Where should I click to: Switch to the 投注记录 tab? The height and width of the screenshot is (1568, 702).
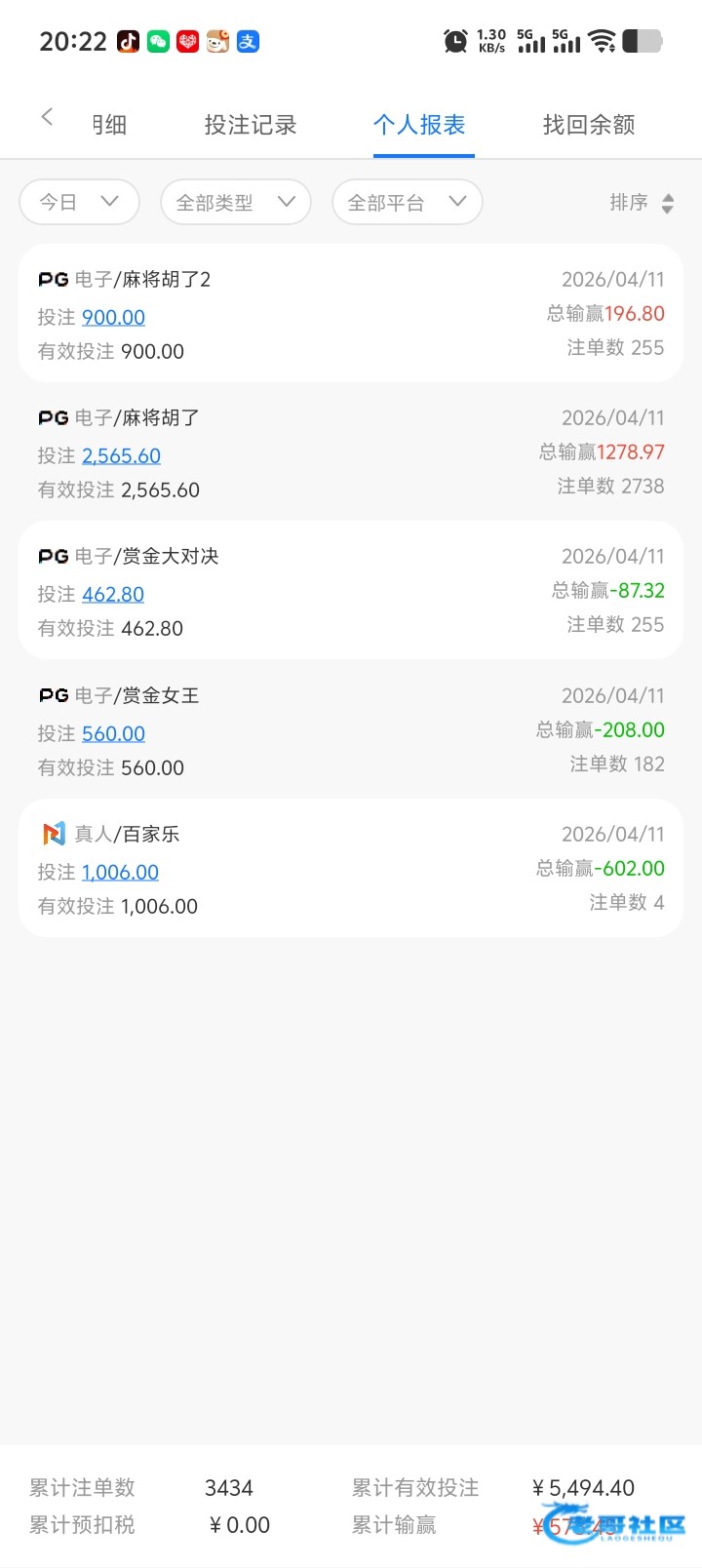pos(251,125)
